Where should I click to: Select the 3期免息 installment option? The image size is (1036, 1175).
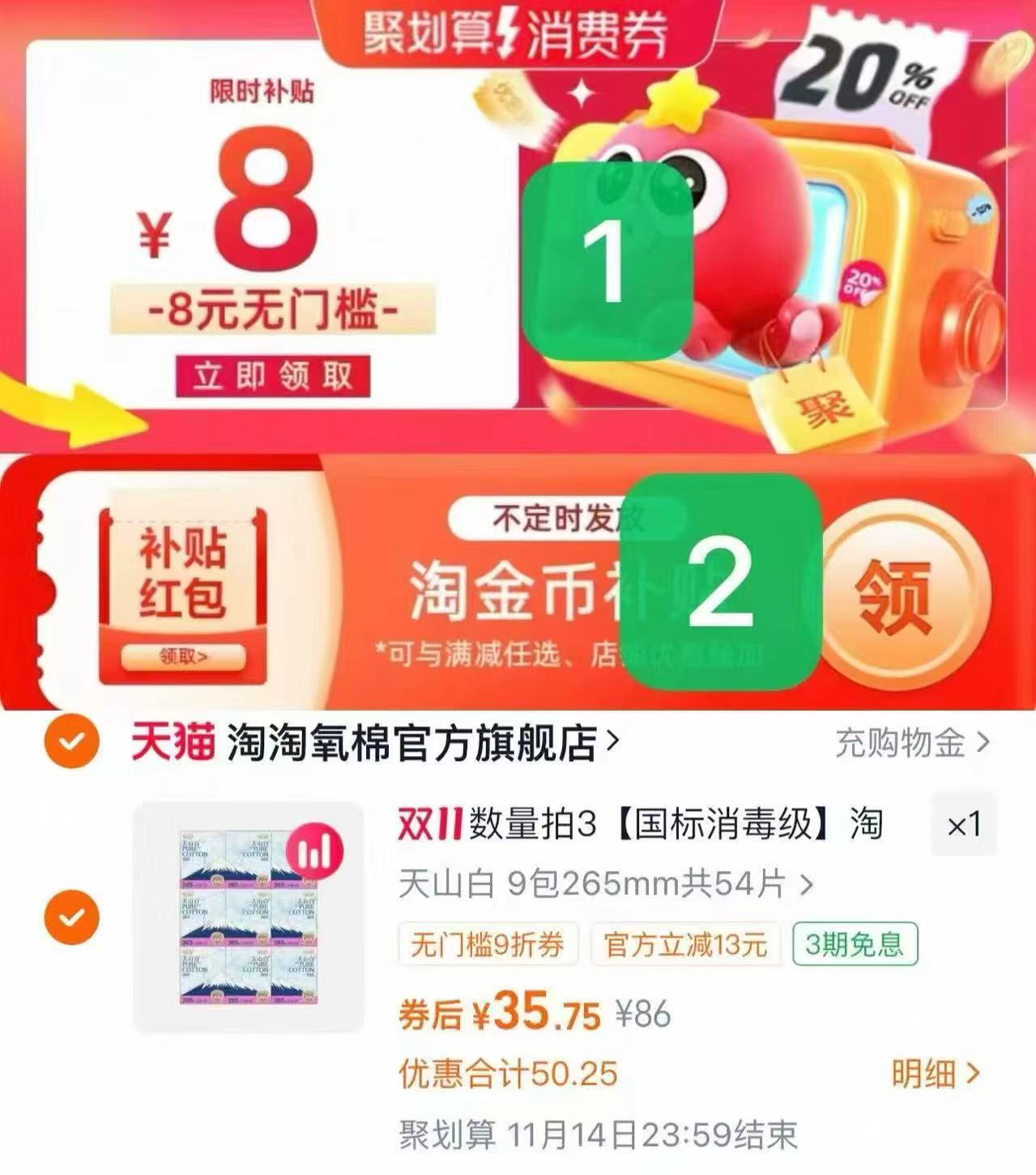[x=857, y=944]
